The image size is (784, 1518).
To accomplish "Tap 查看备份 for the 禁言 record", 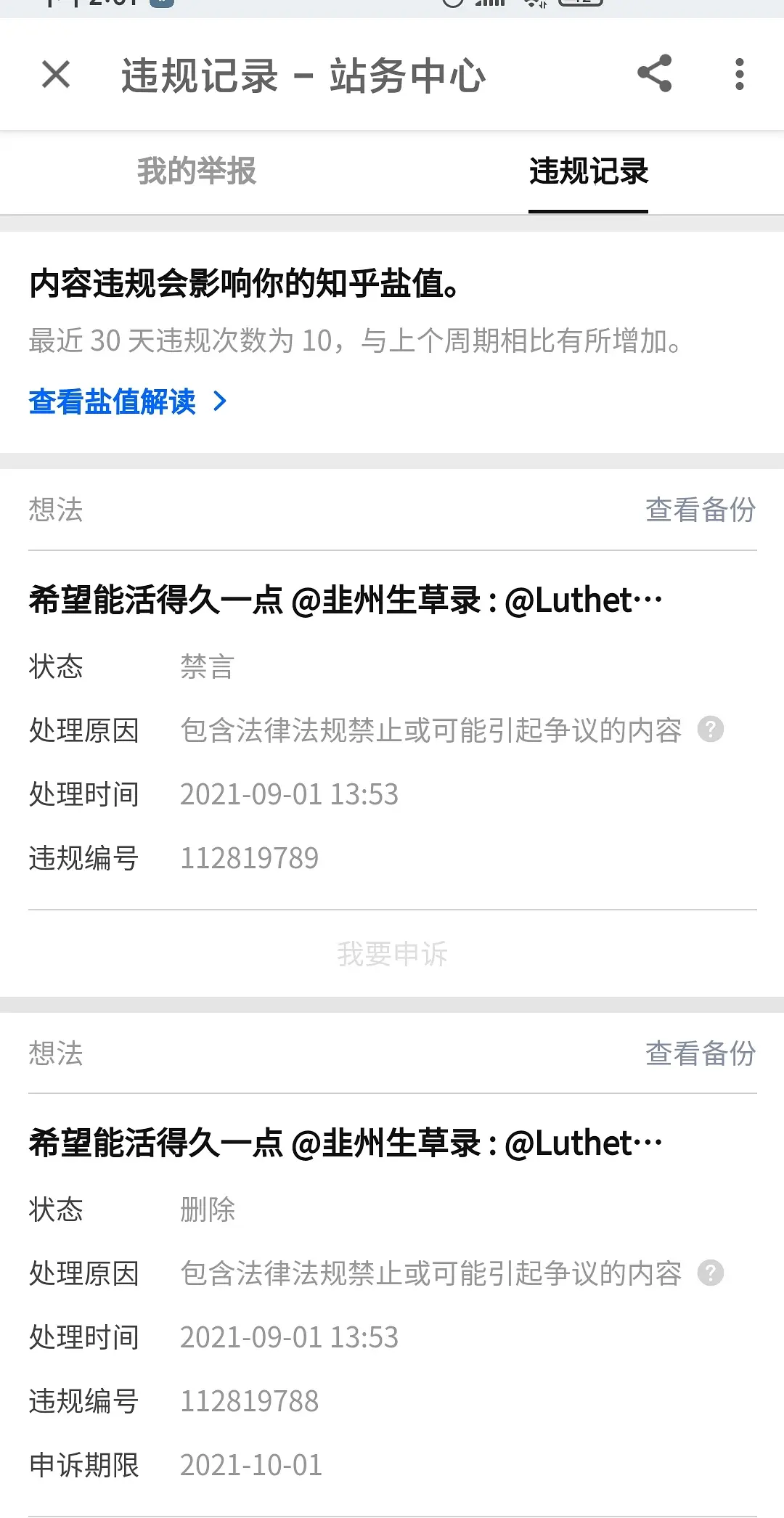I will pos(700,510).
